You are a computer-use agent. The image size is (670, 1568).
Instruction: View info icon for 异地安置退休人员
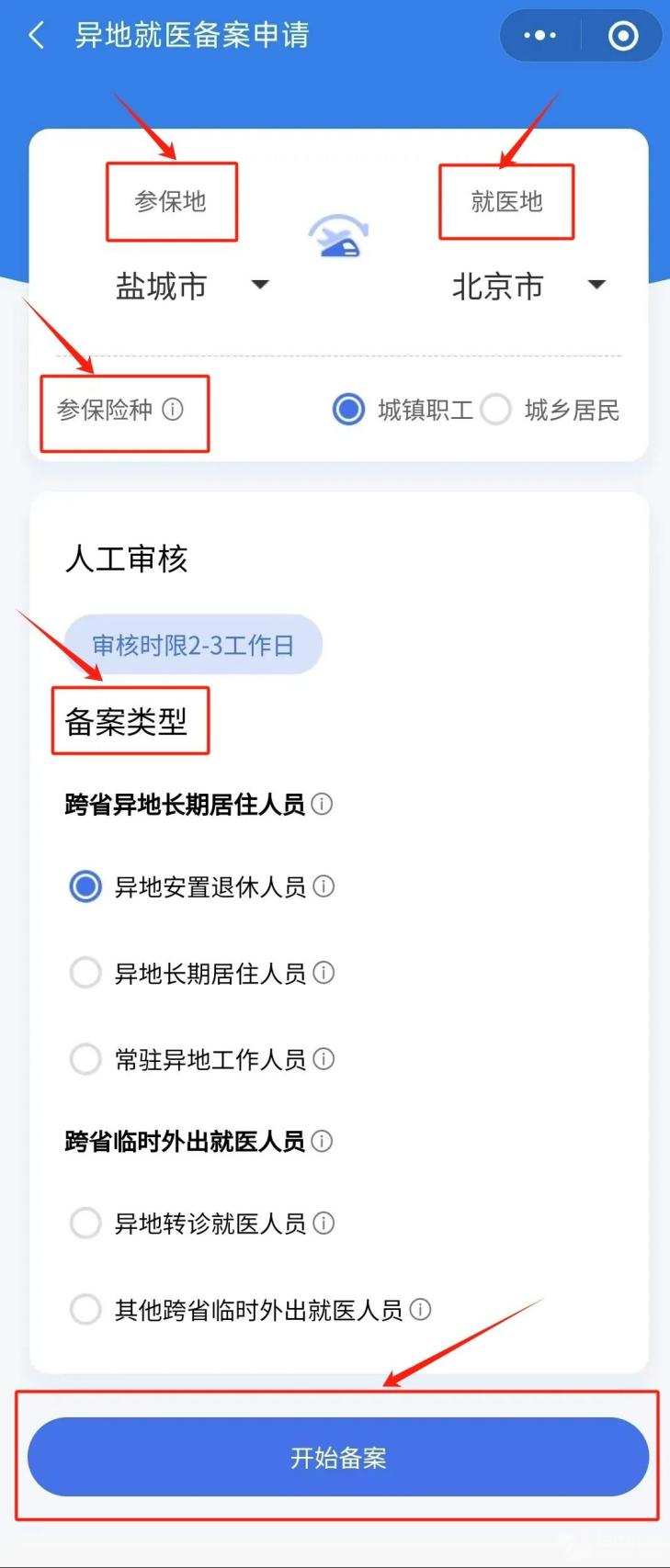coord(323,886)
